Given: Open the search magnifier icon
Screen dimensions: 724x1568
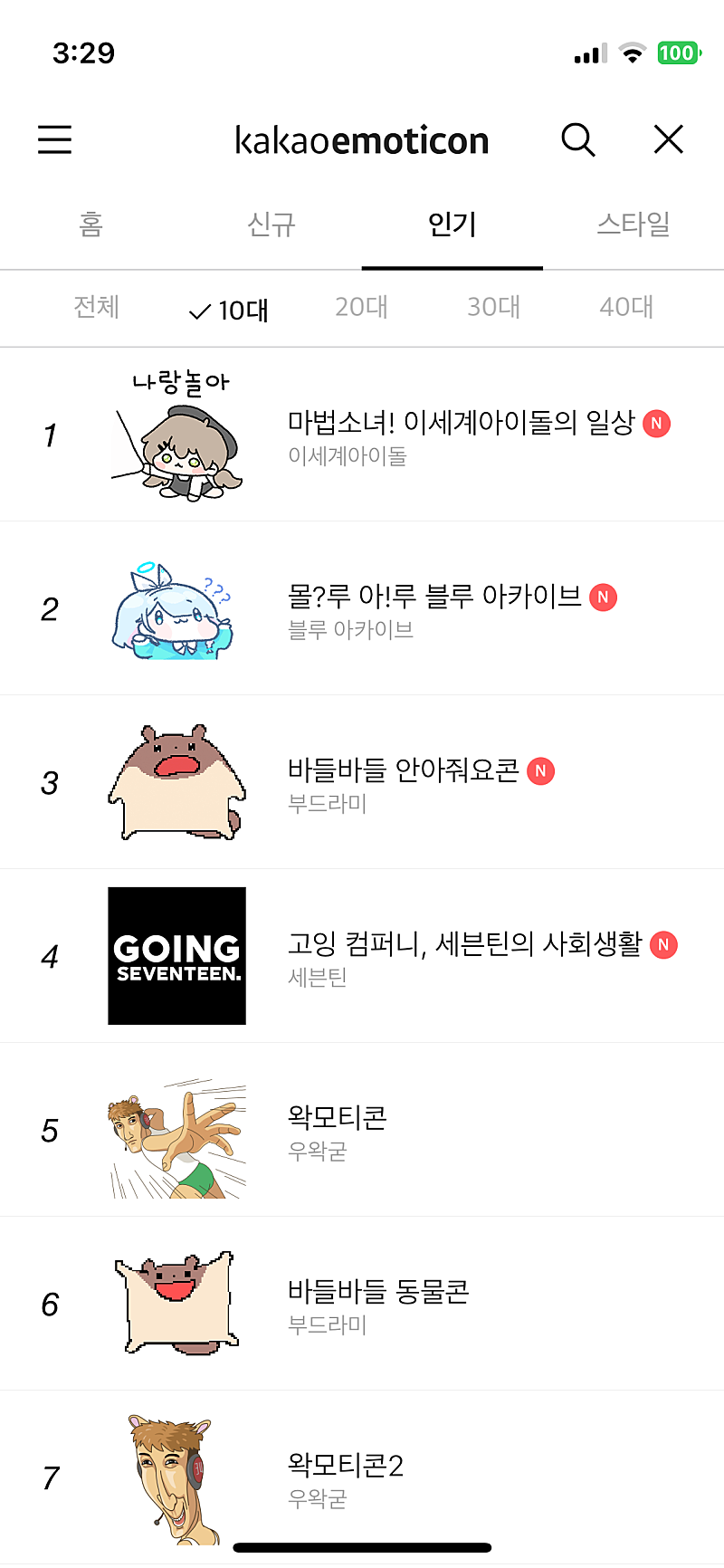Looking at the screenshot, I should click(x=578, y=140).
